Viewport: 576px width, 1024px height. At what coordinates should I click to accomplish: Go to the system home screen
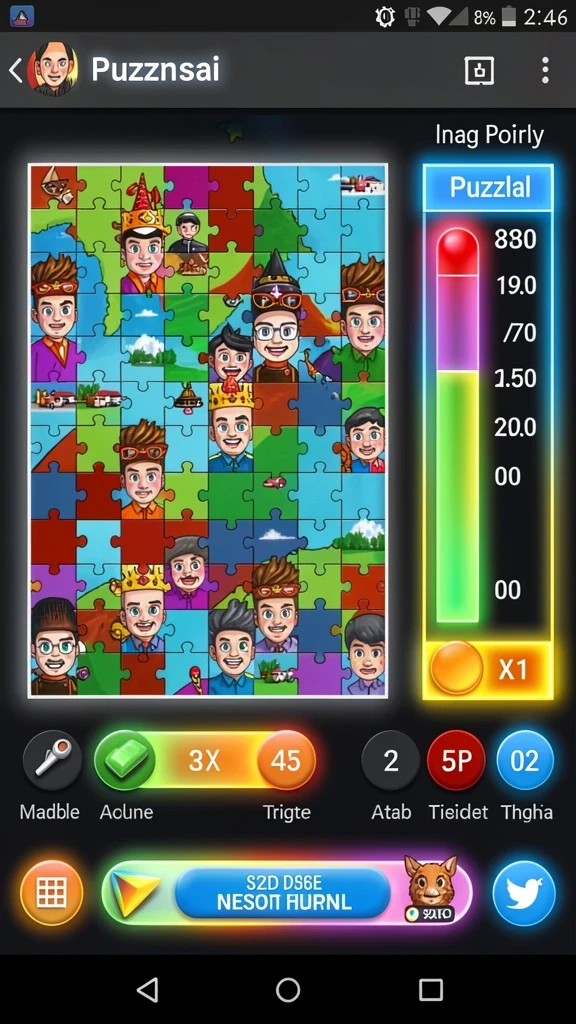click(x=287, y=990)
